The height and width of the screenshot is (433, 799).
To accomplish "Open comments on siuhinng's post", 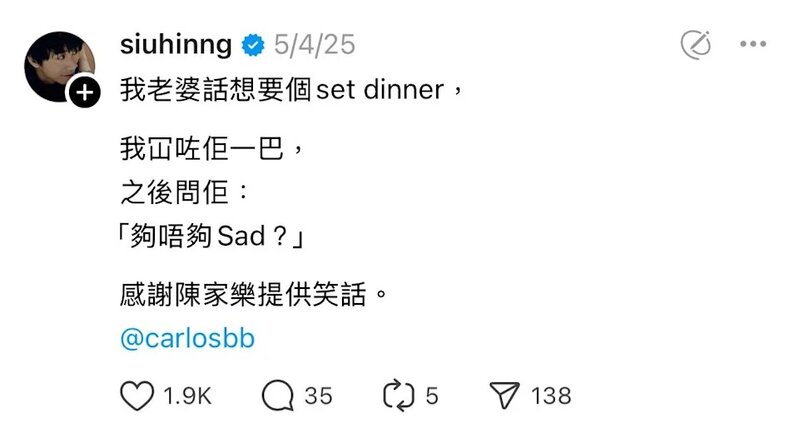I will coord(276,397).
